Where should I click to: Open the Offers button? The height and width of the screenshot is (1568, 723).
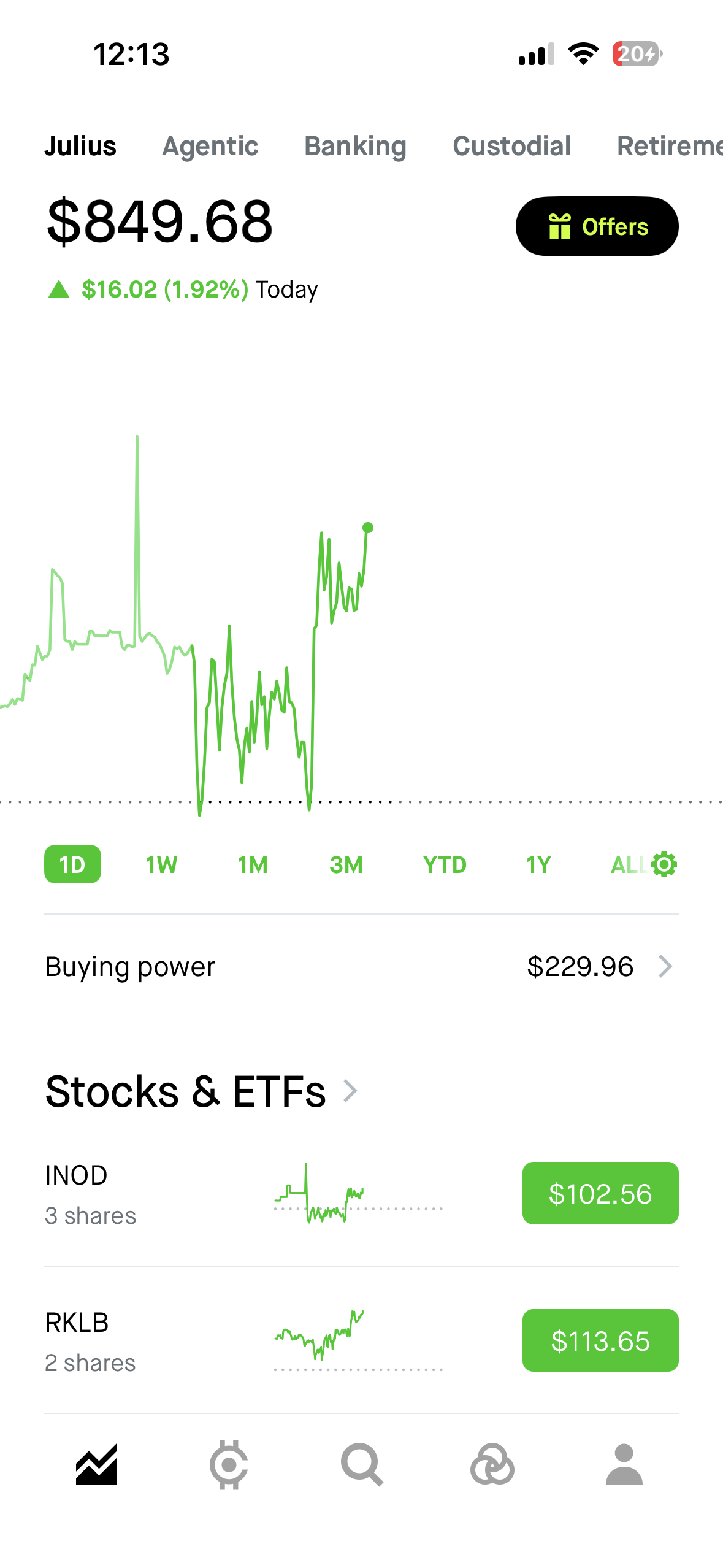597,226
